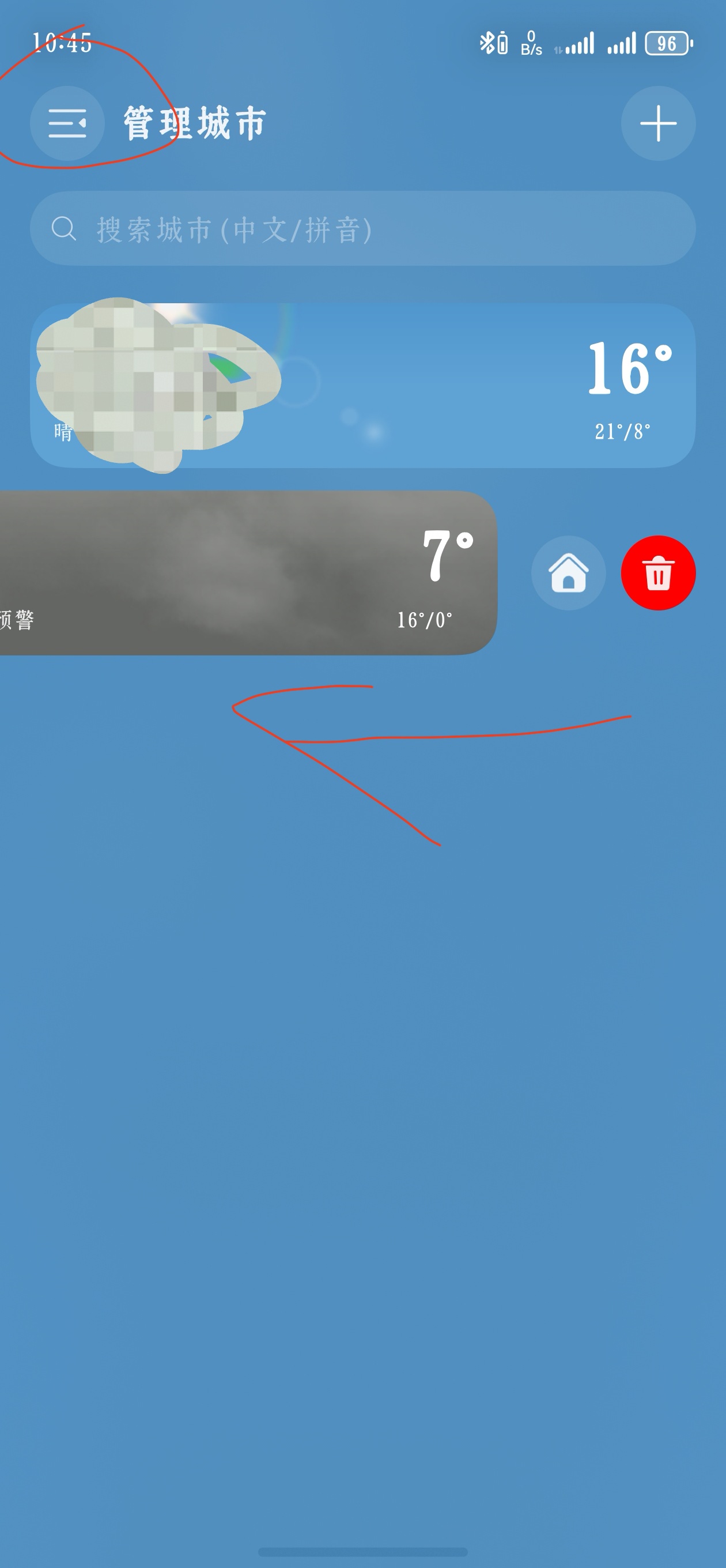Image resolution: width=726 pixels, height=1568 pixels.
Task: Set the 7° city as home
Action: 568,574
